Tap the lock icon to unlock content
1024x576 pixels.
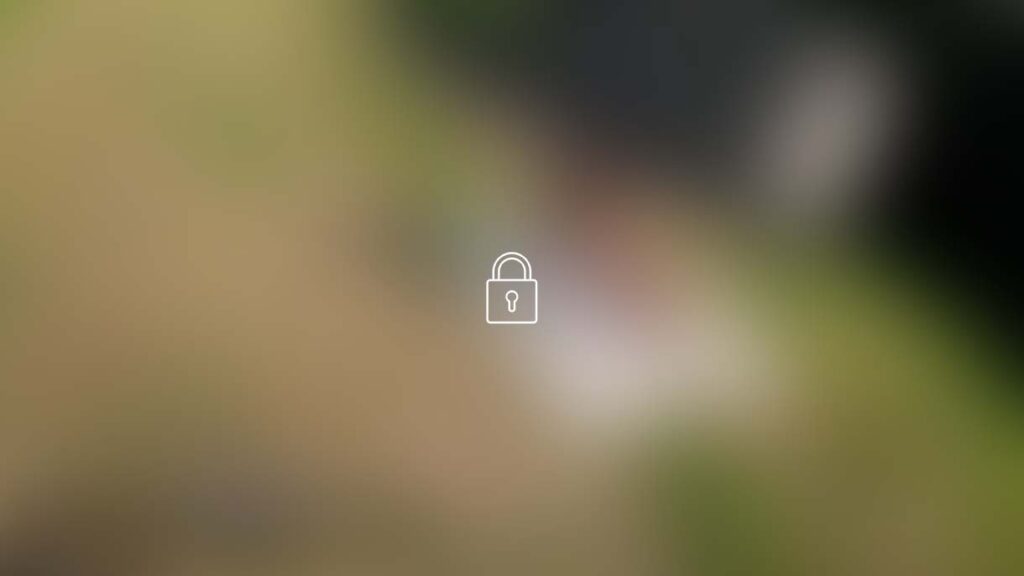point(511,289)
